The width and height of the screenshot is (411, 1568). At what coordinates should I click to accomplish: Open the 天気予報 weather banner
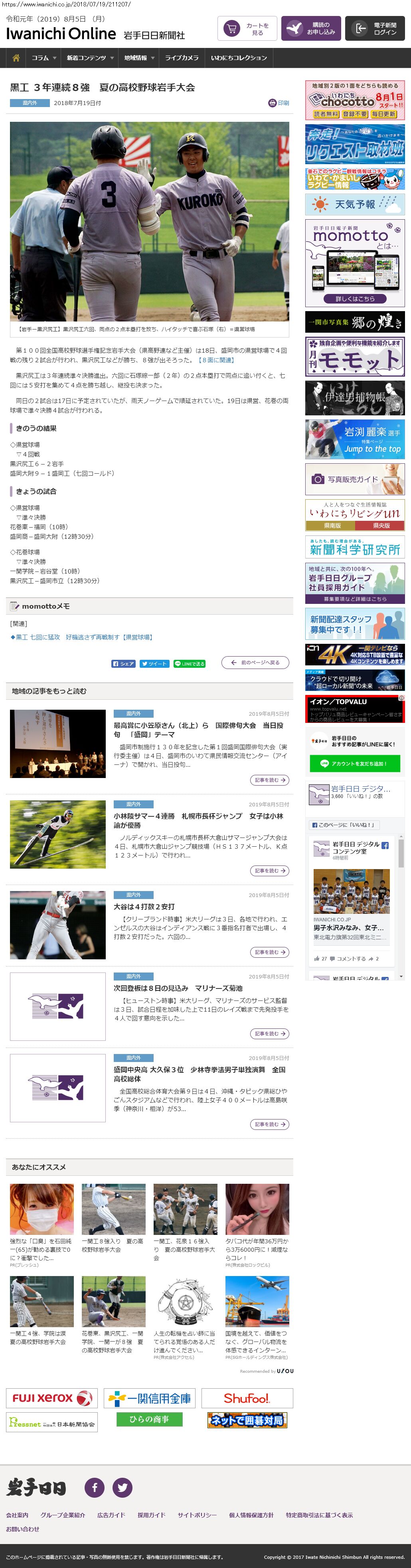click(354, 204)
